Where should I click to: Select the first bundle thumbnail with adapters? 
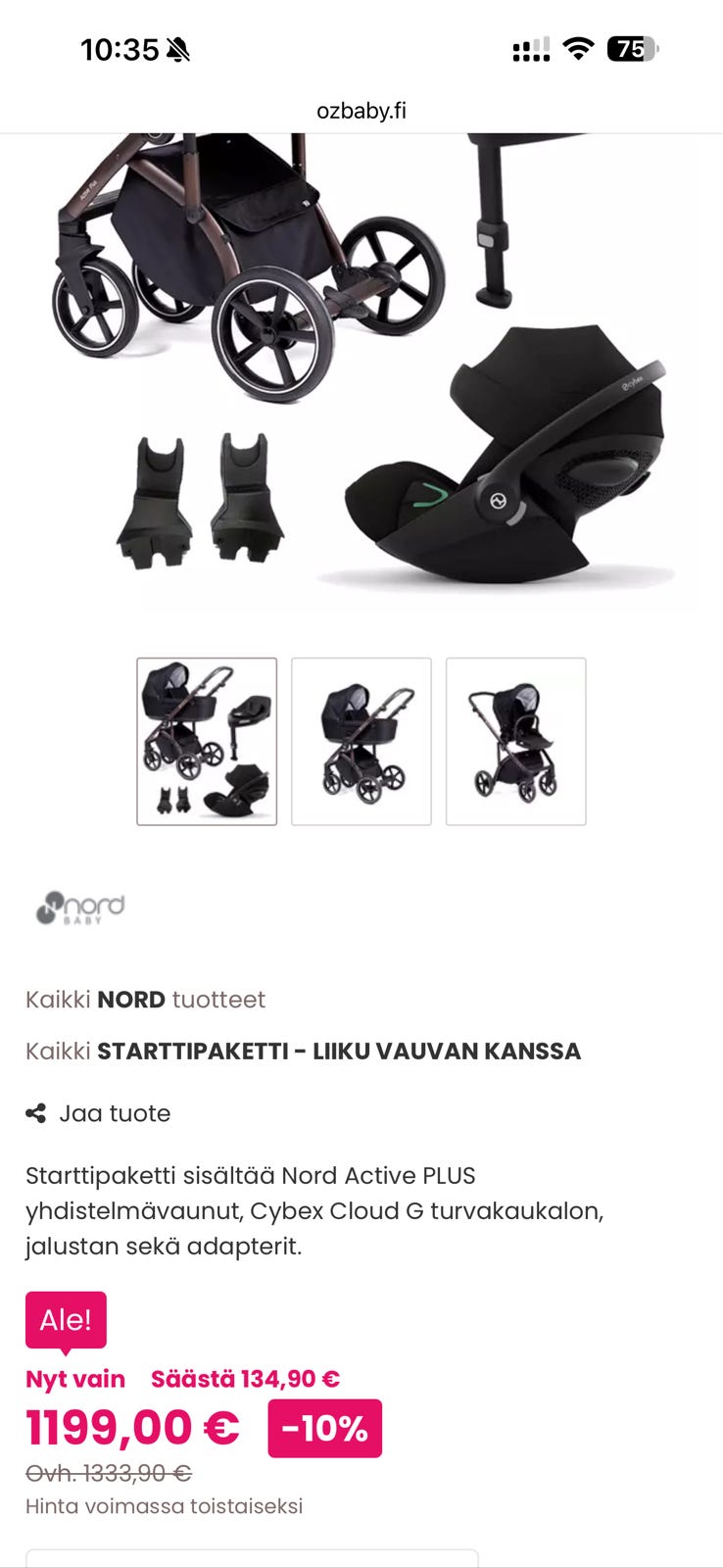206,741
